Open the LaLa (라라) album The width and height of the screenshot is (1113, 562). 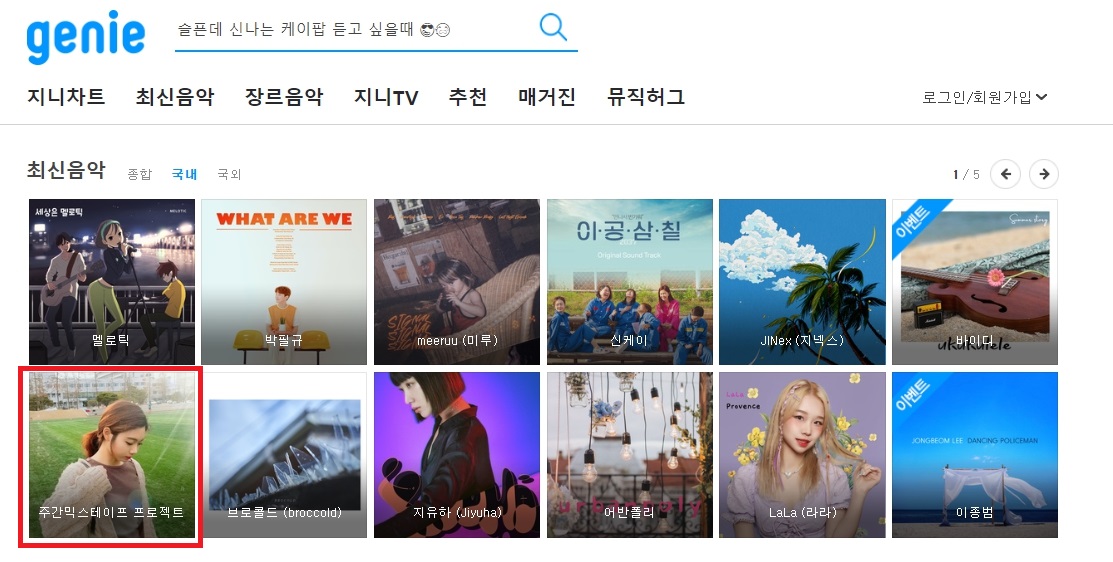(802, 455)
